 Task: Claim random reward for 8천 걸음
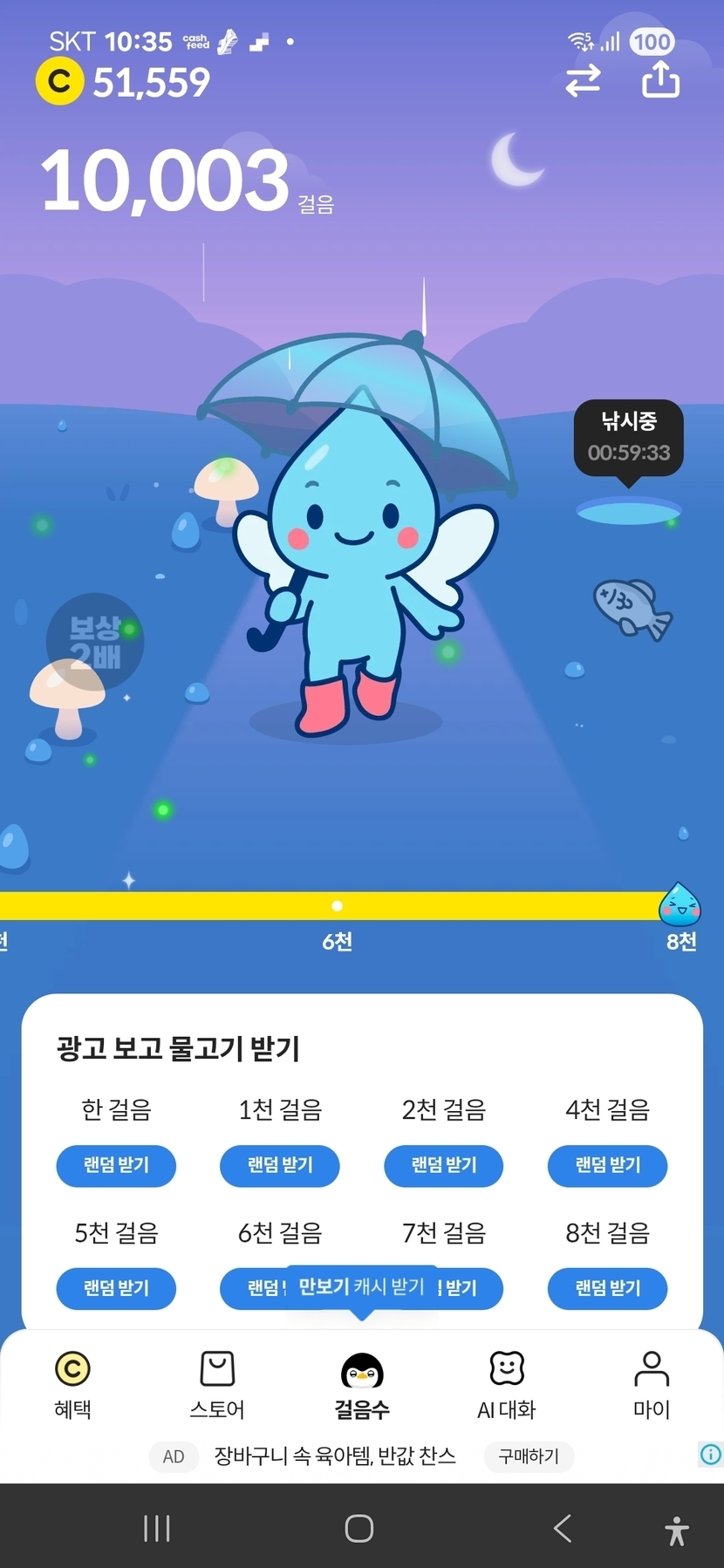[607, 1288]
